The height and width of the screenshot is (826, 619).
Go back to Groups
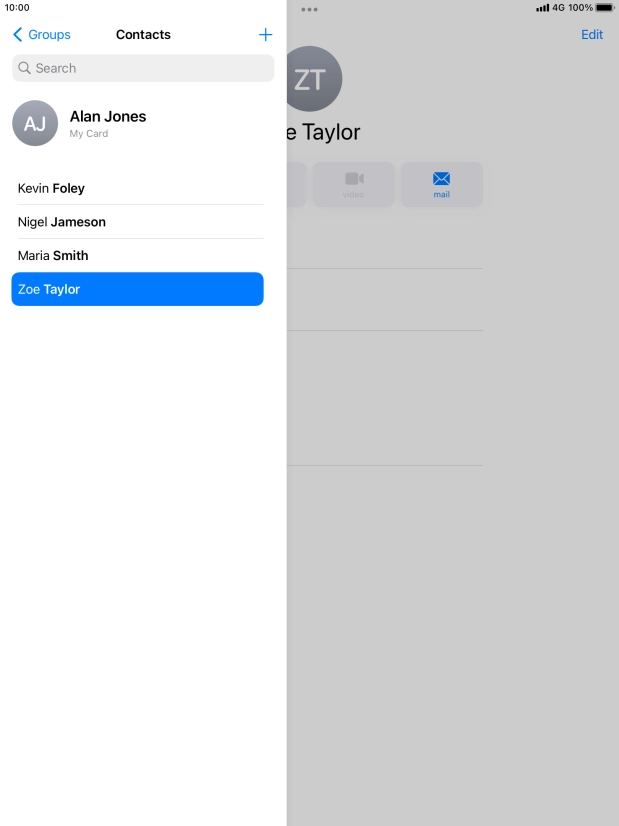tap(42, 35)
